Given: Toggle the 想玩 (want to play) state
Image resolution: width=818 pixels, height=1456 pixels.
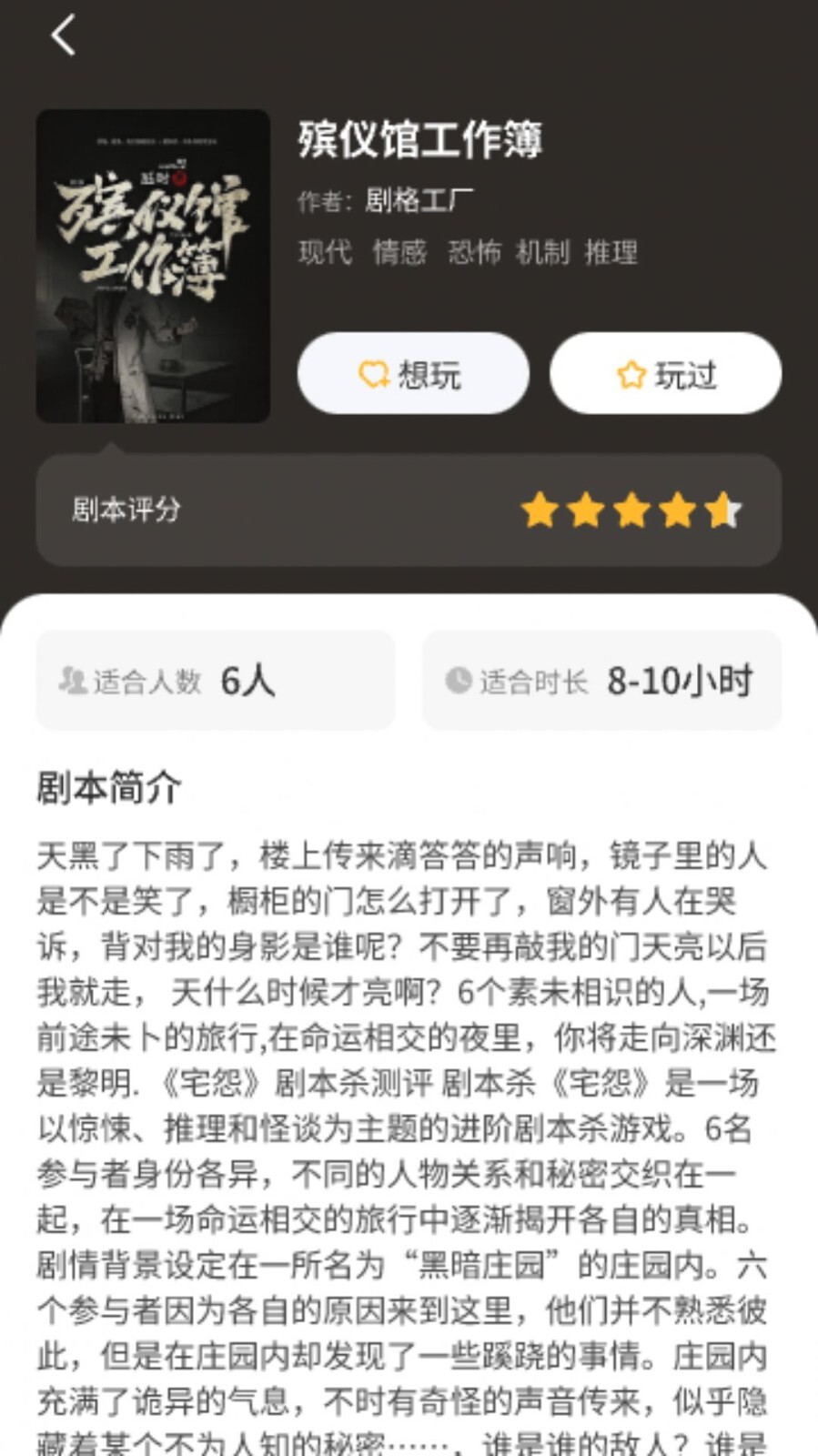Looking at the screenshot, I should coord(414,373).
